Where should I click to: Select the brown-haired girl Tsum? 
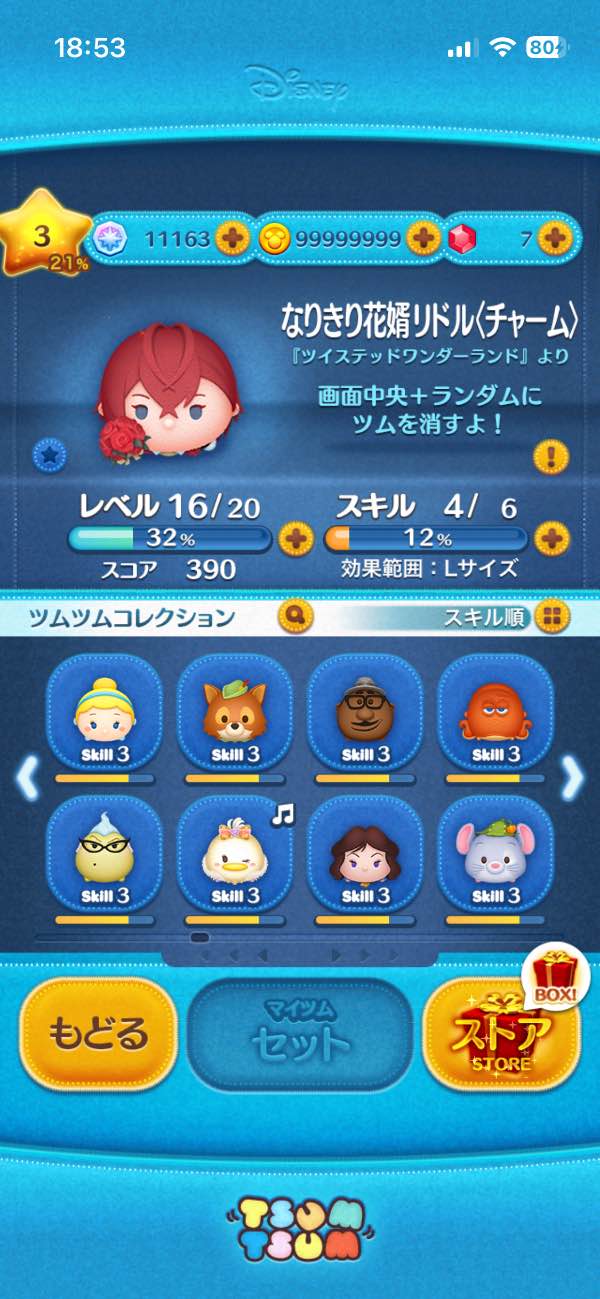pos(364,853)
